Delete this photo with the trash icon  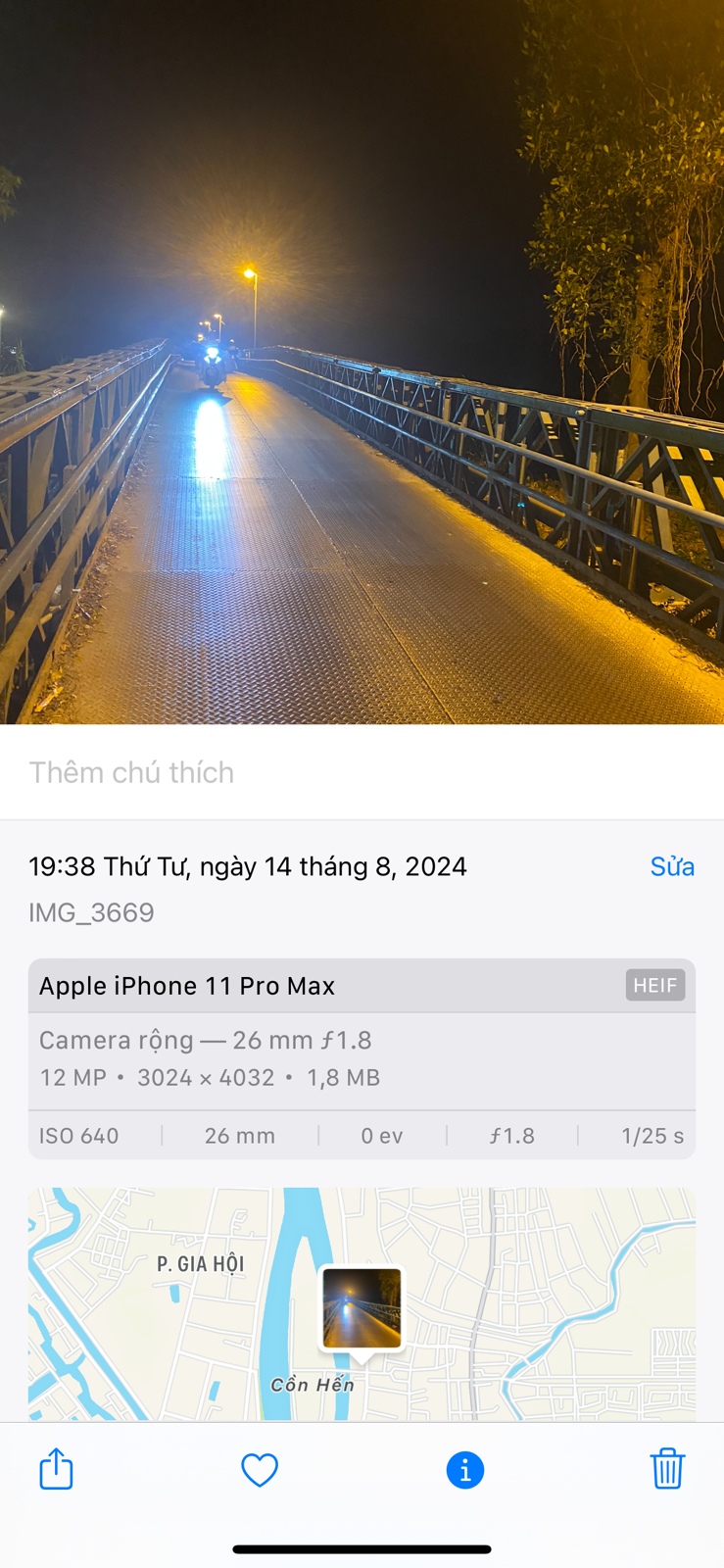coord(667,1468)
